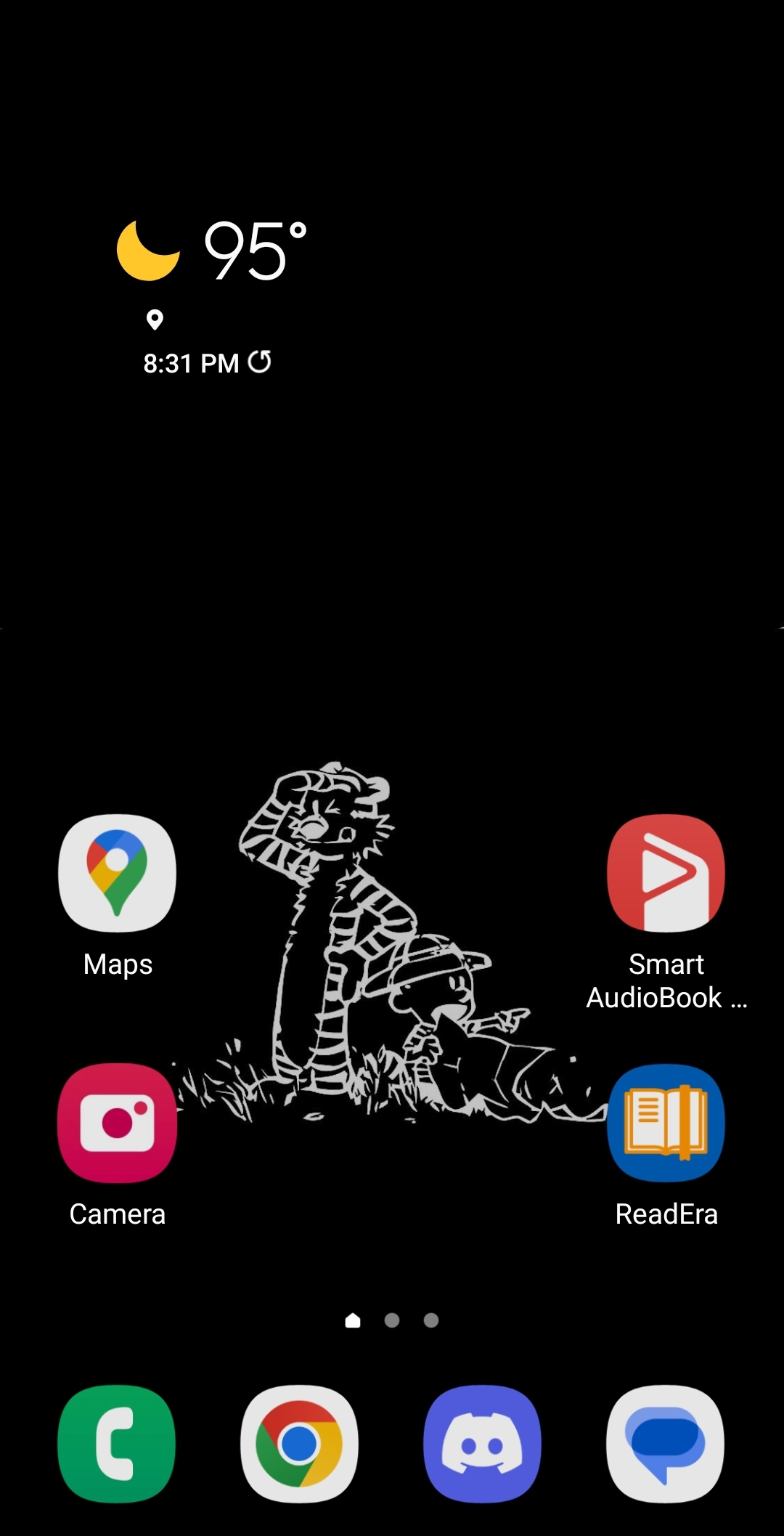Screen dimensions: 784x1536
Task: Launch the ReadEra app
Action: [x=666, y=1123]
